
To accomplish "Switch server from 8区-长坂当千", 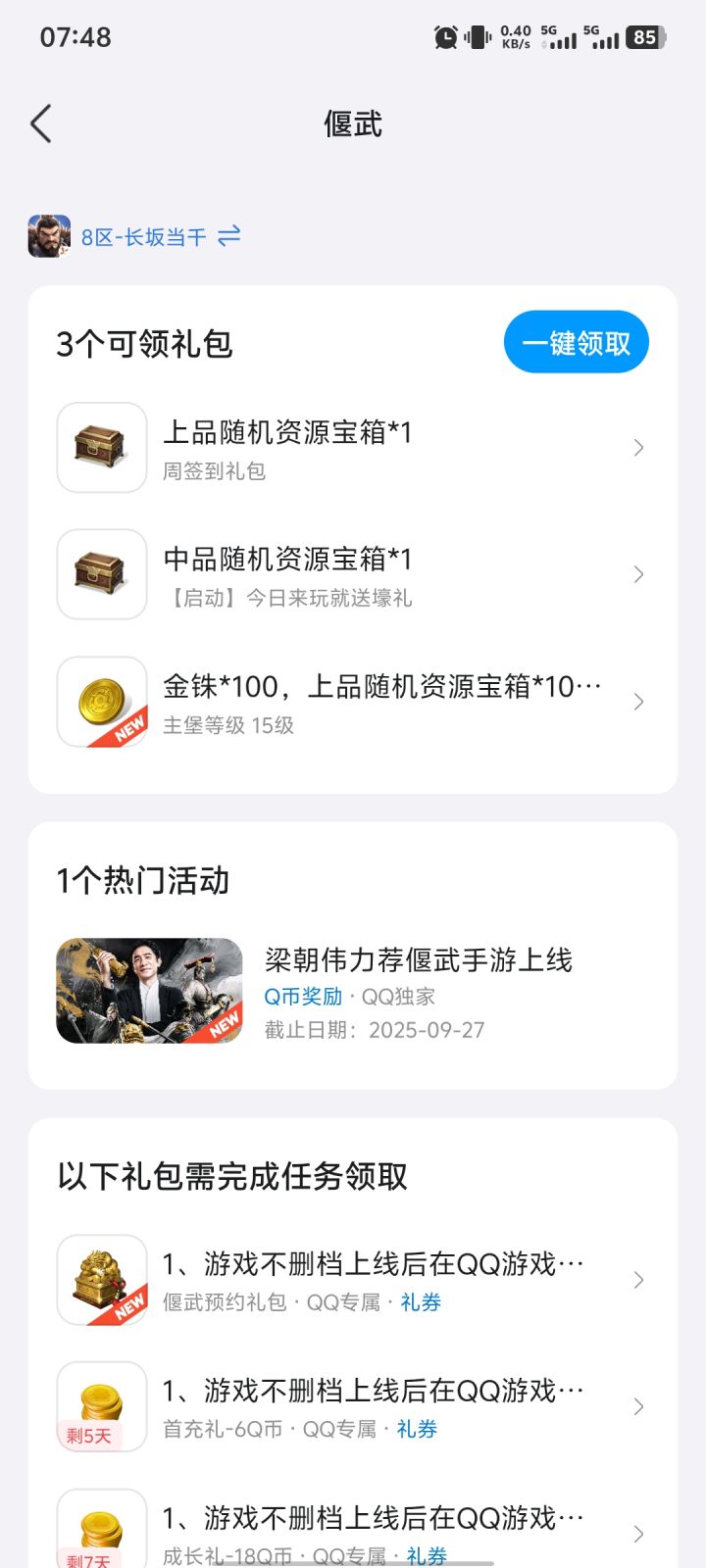I will coord(228,236).
